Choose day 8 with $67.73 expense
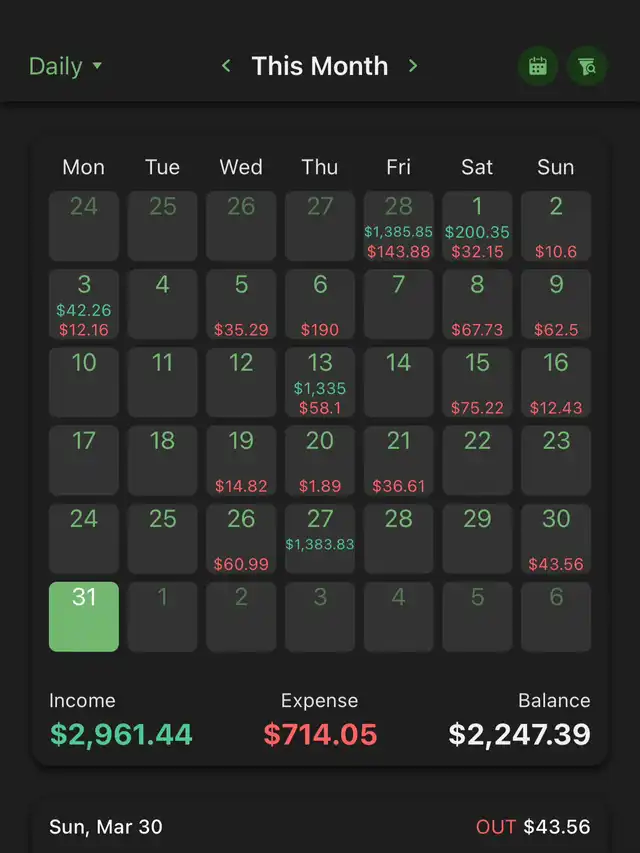Viewport: 640px width, 853px height. click(x=477, y=304)
